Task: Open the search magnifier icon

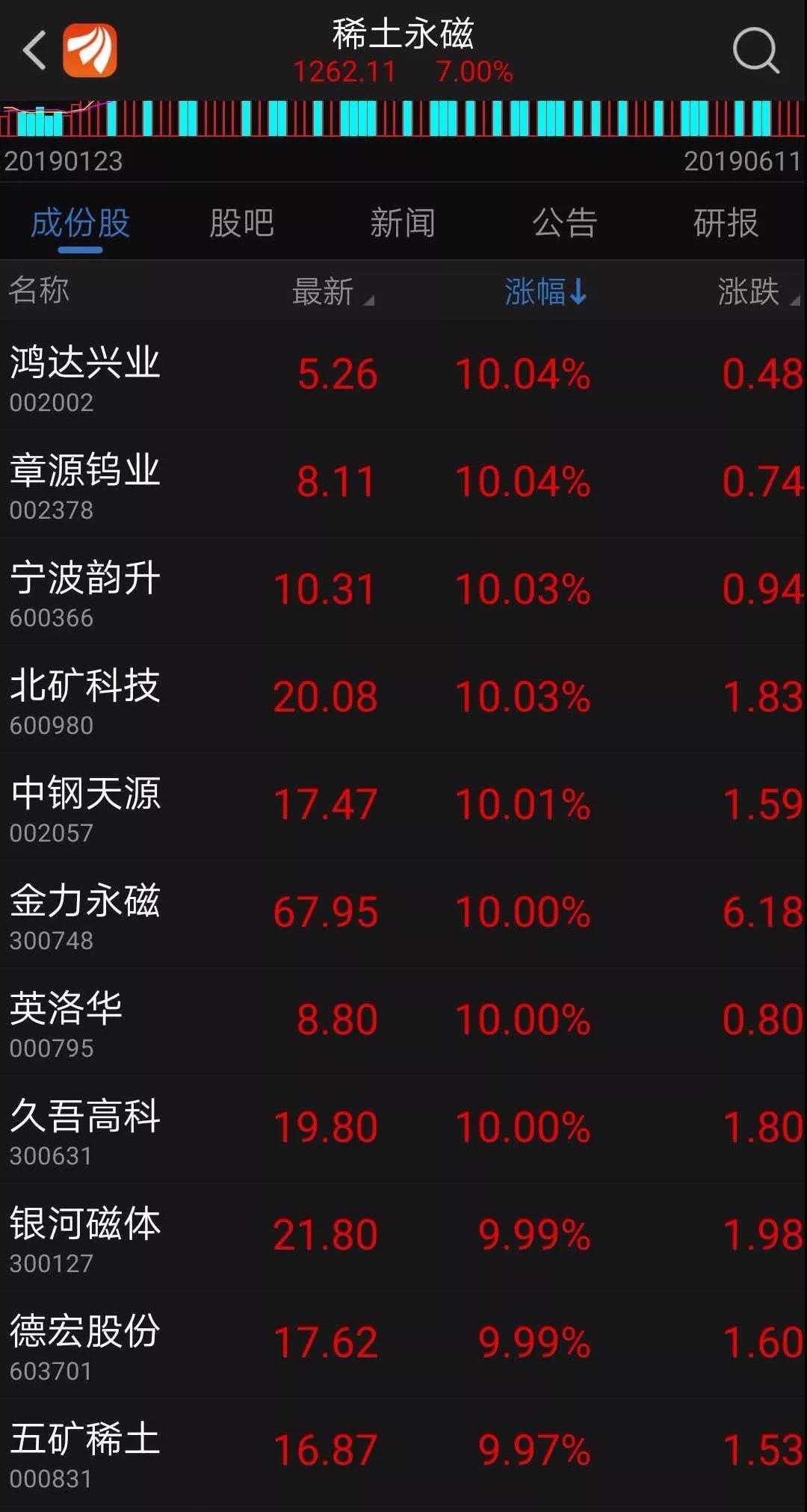Action: (x=755, y=51)
